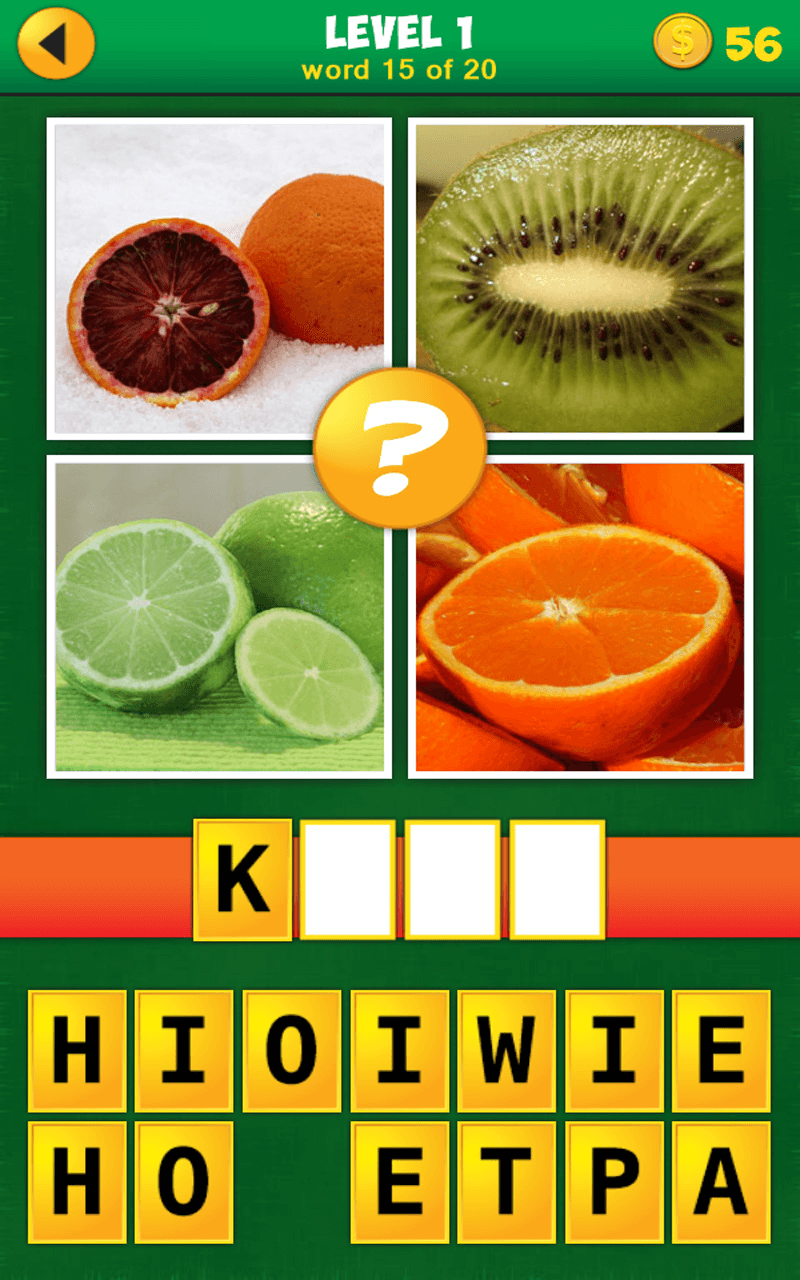Viewport: 800px width, 1280px height.
Task: Open the coin shop via the dollar coin
Action: point(682,42)
